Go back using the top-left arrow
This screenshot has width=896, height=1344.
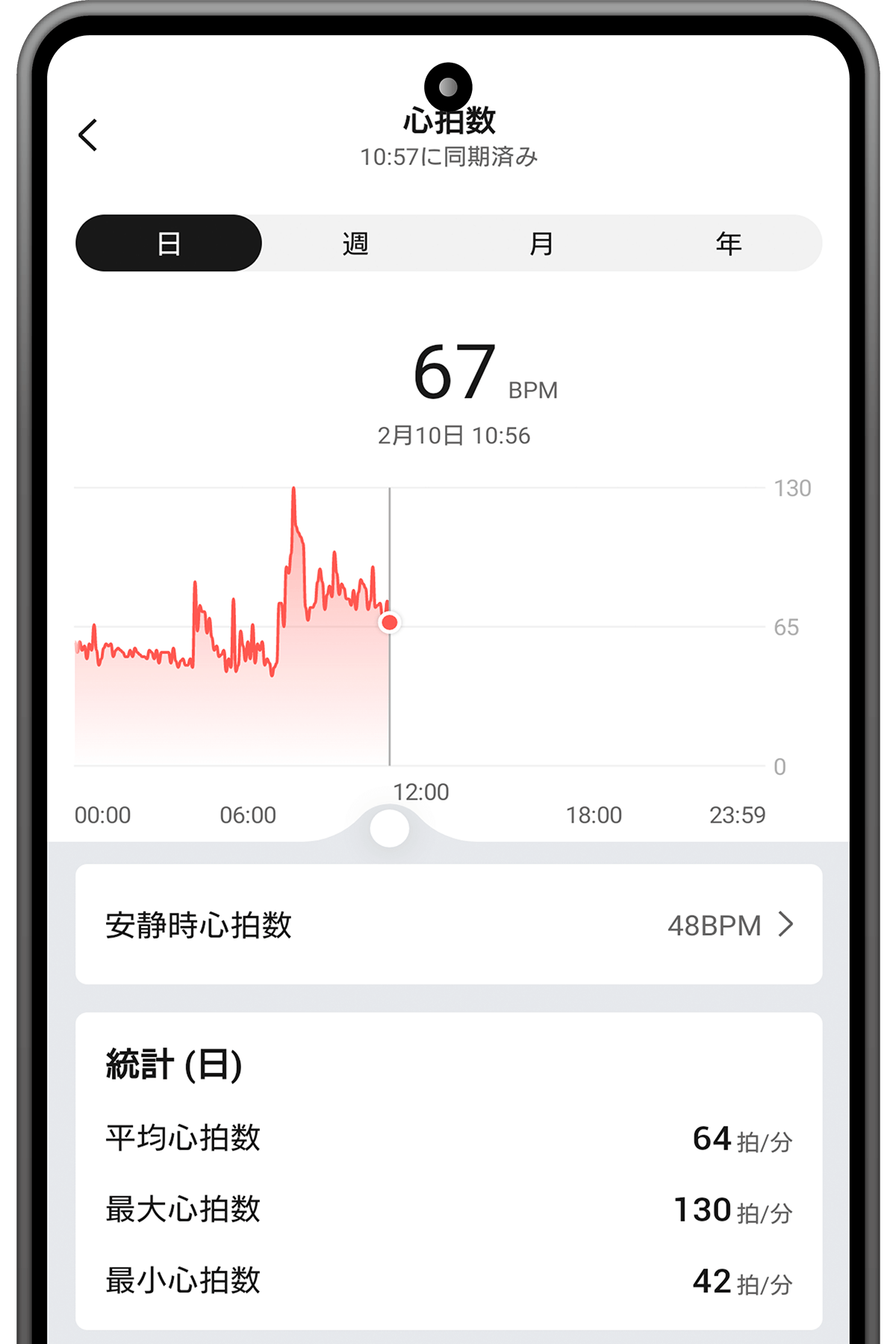tap(88, 135)
